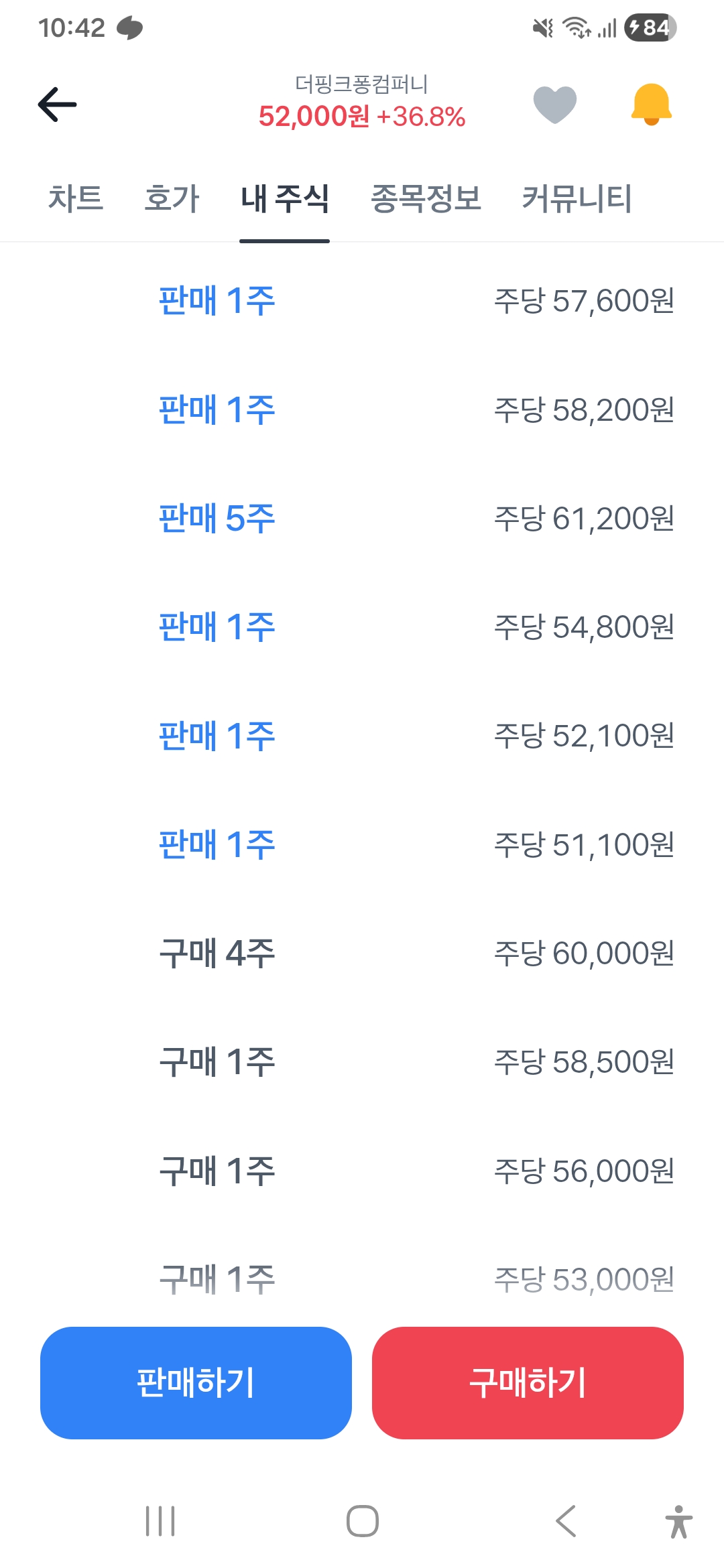
Task: Tap the red 구매하기 button
Action: tap(528, 1382)
